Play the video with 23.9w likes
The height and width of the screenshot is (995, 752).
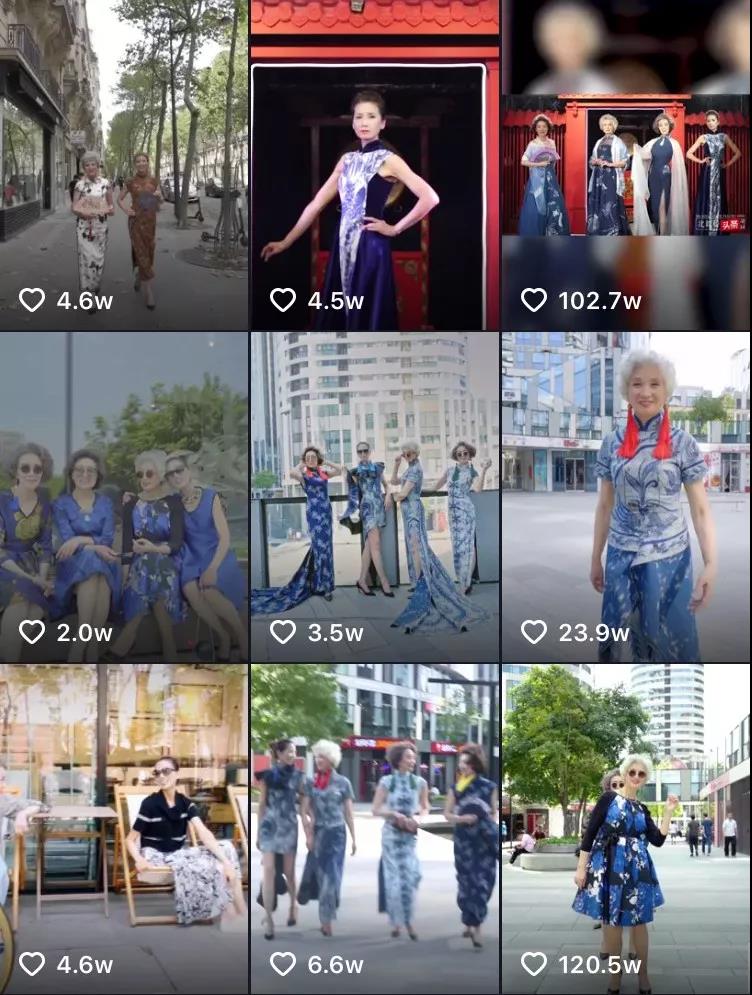click(x=626, y=497)
